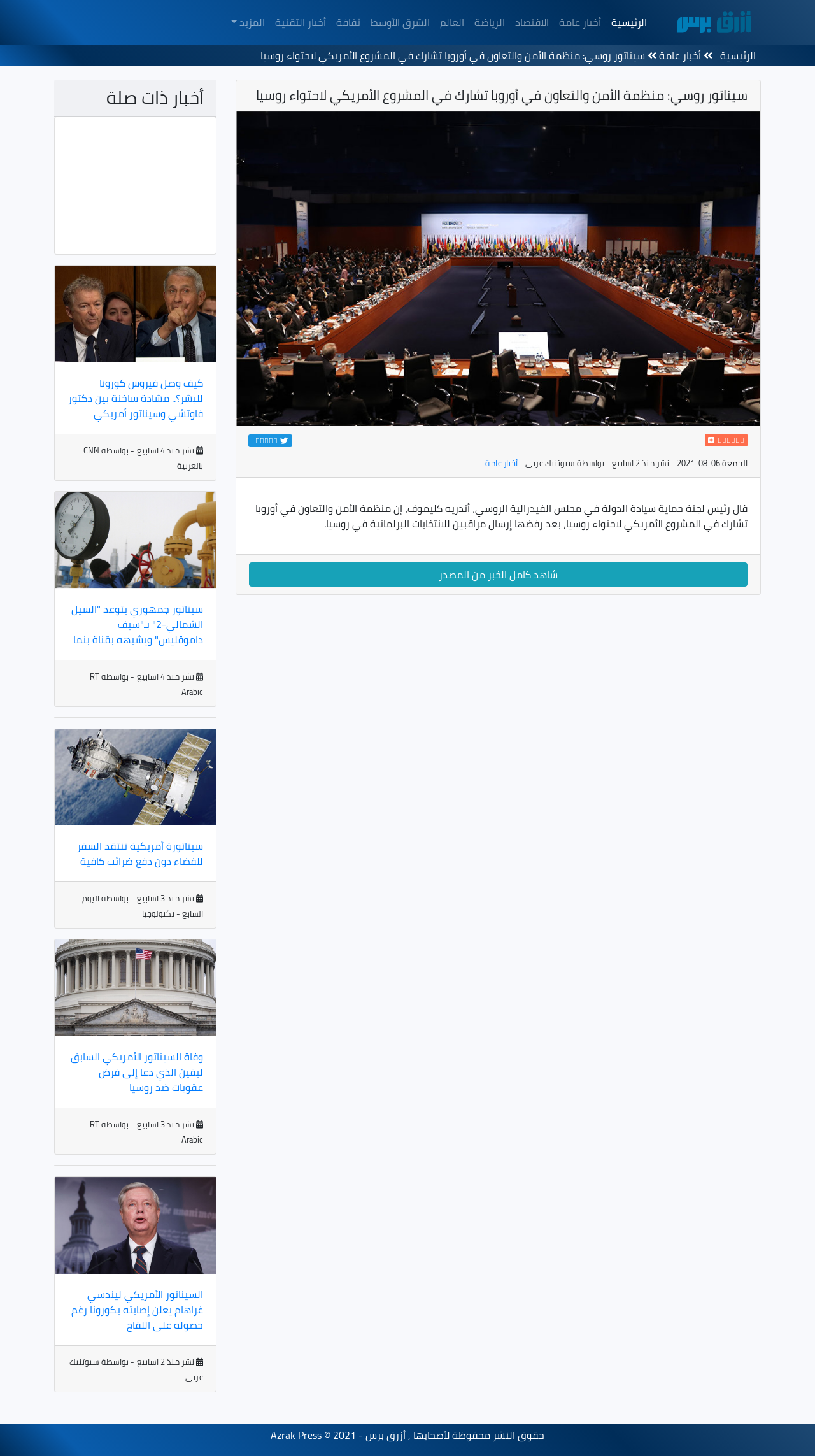Switch to الرياضة section
Viewport: 815px width, 1456px height.
489,23
